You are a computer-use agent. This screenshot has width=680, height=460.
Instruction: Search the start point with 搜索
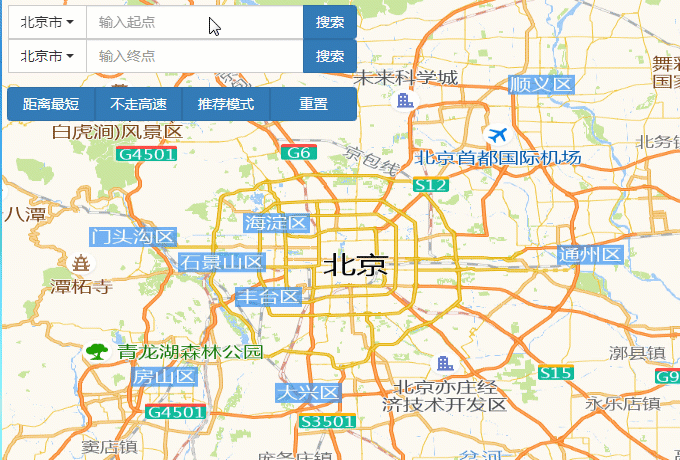(x=329, y=22)
